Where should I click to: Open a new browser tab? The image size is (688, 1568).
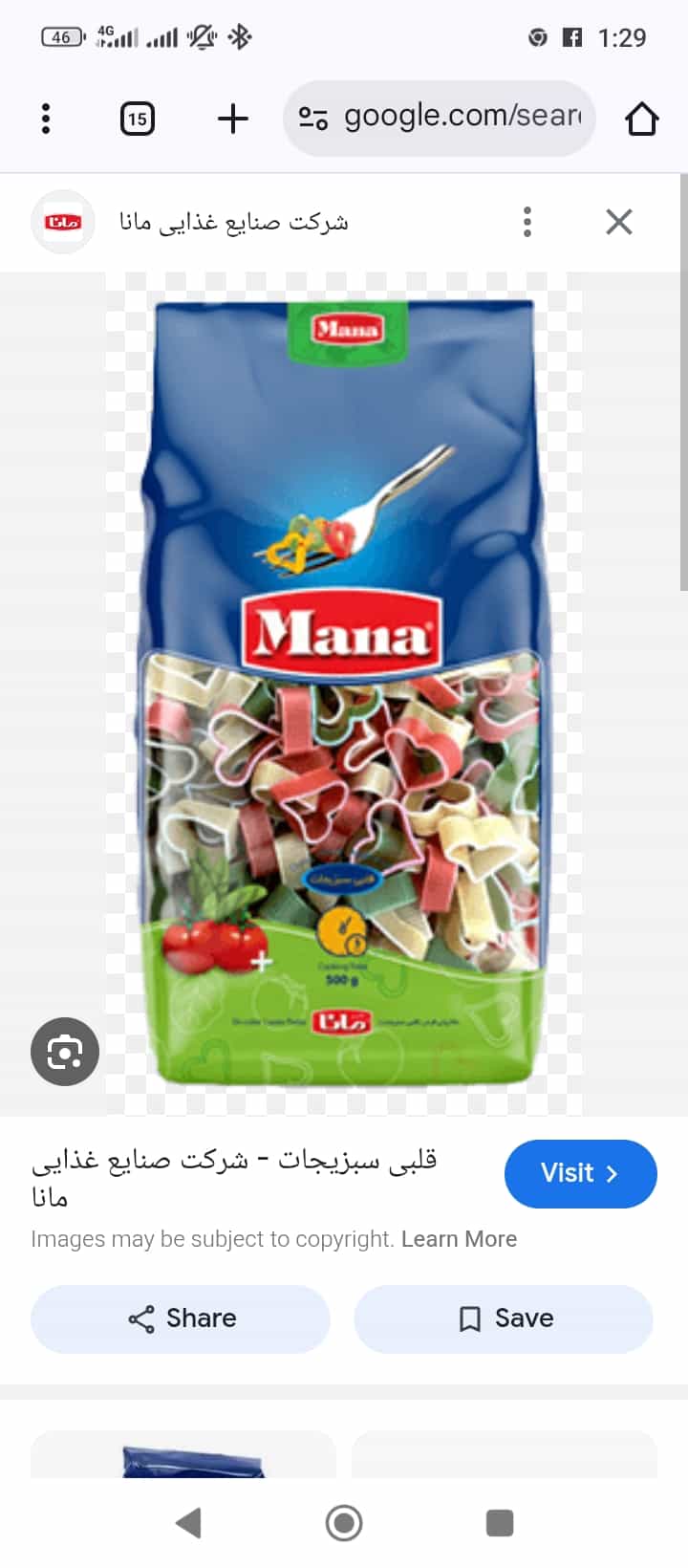point(232,119)
